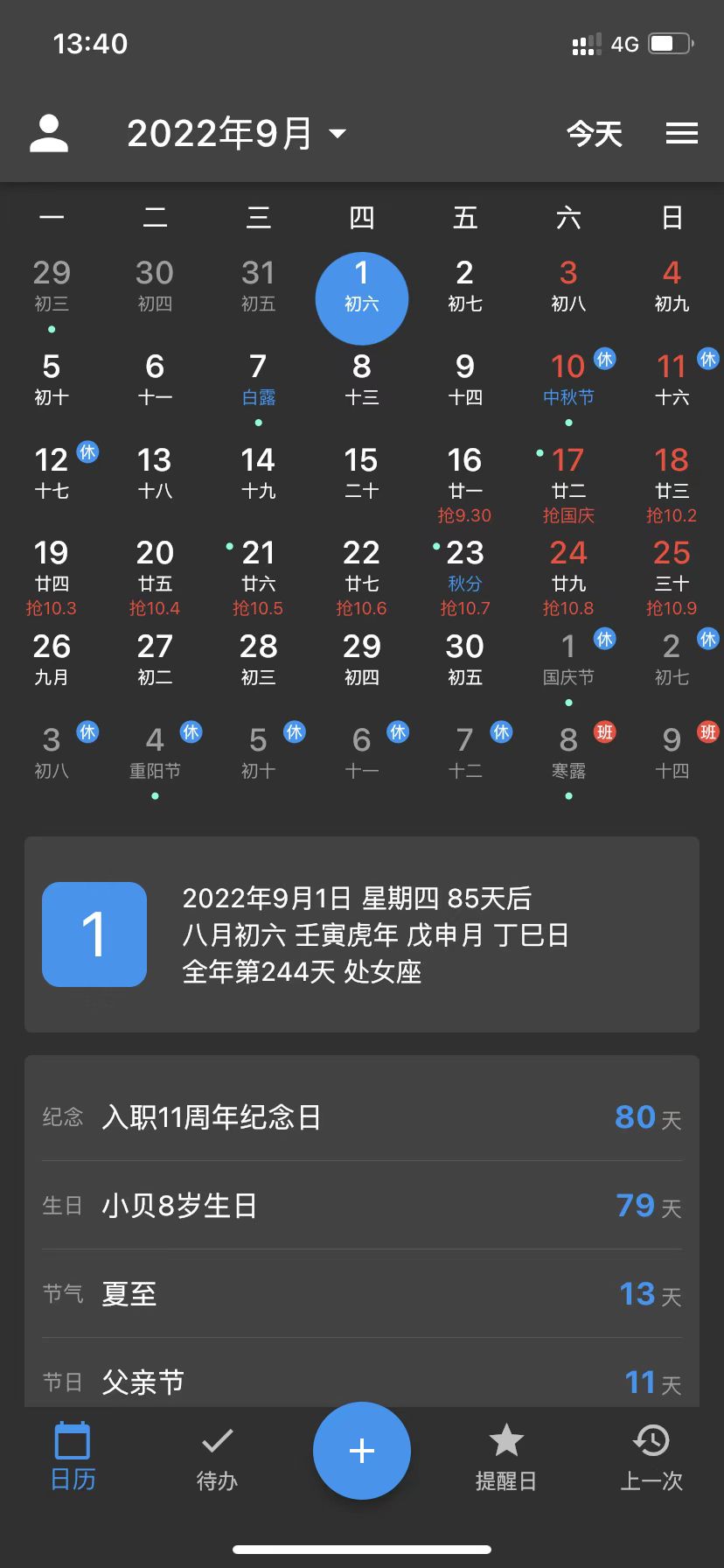
Task: Open the 入职11周年纪念日 reminder
Action: 362,1117
